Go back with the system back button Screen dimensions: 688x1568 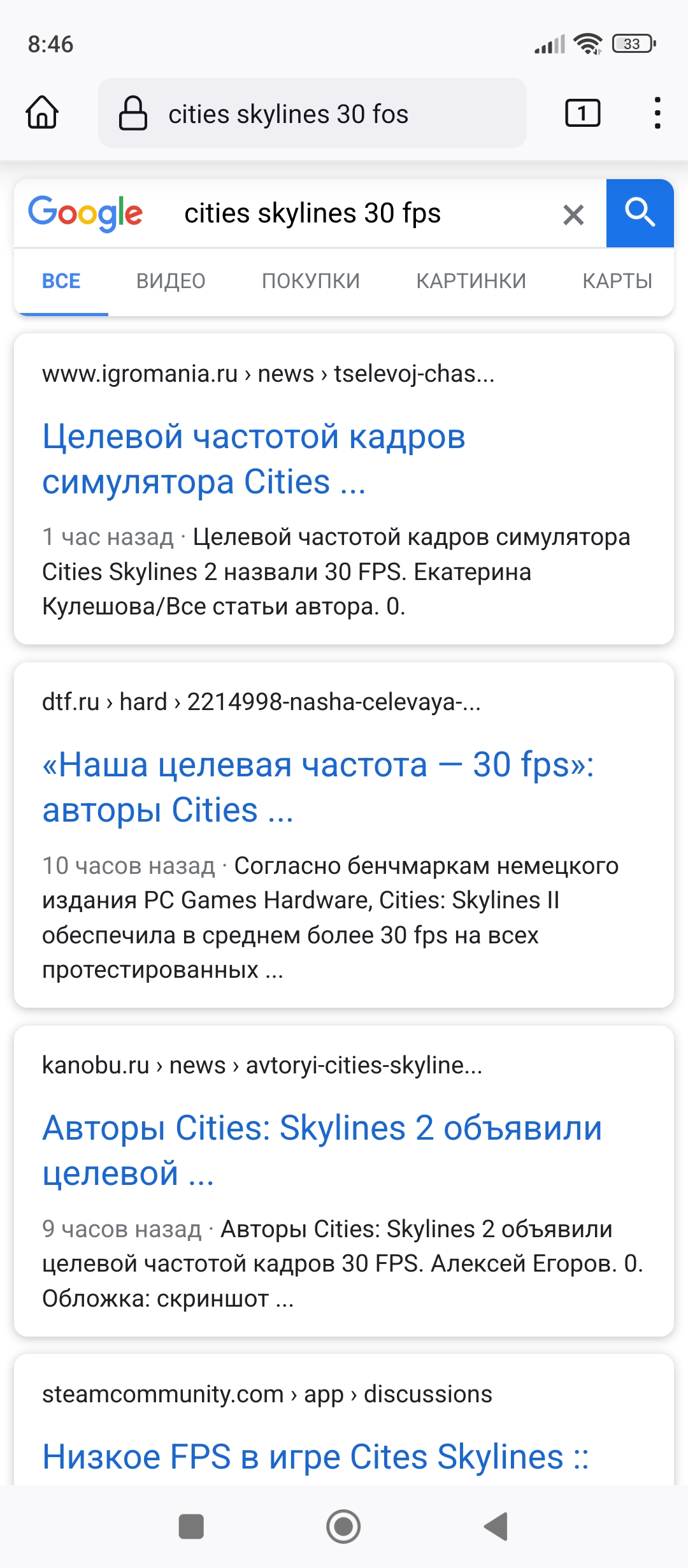click(x=496, y=1526)
